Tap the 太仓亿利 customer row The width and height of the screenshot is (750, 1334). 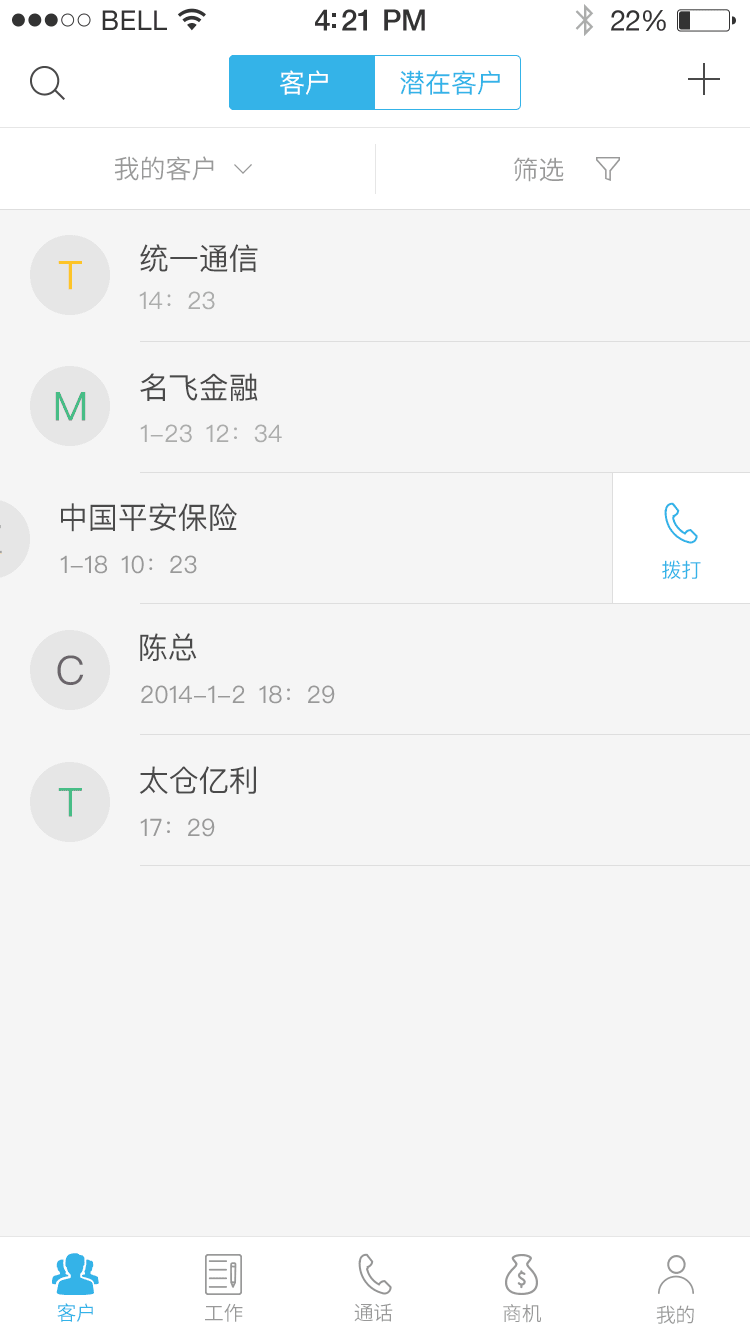point(300,802)
